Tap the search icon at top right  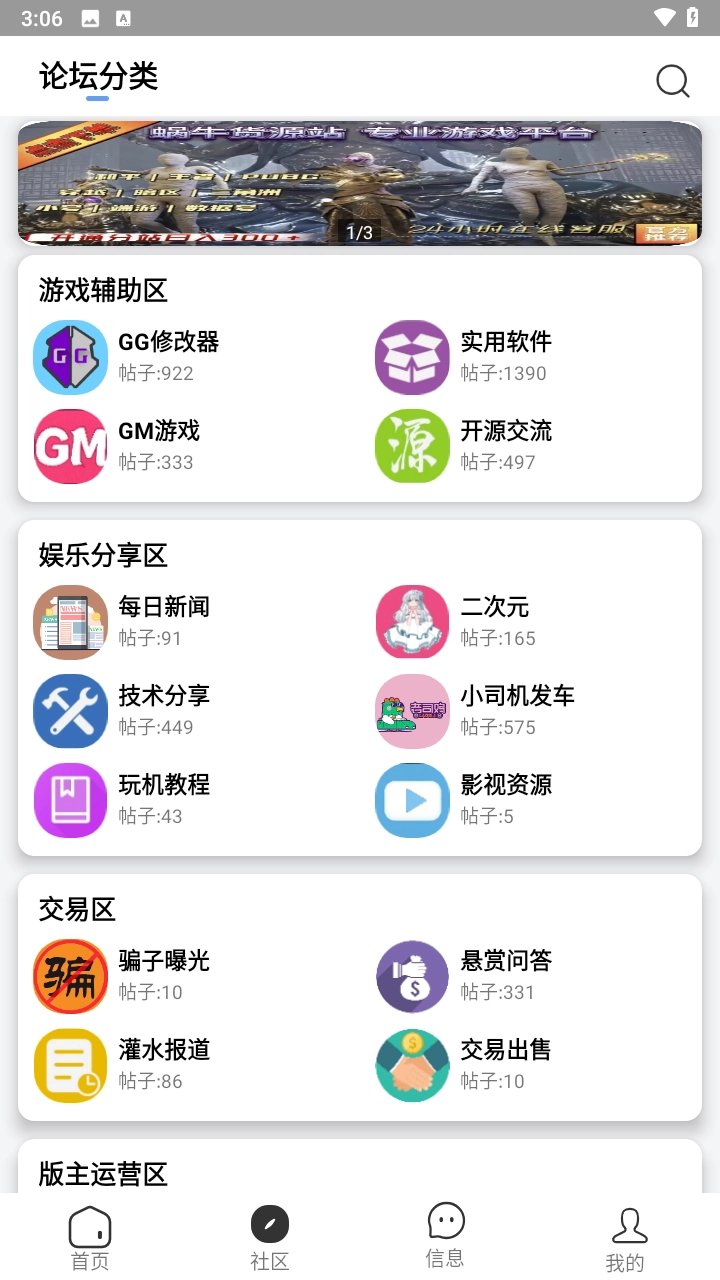(x=672, y=82)
